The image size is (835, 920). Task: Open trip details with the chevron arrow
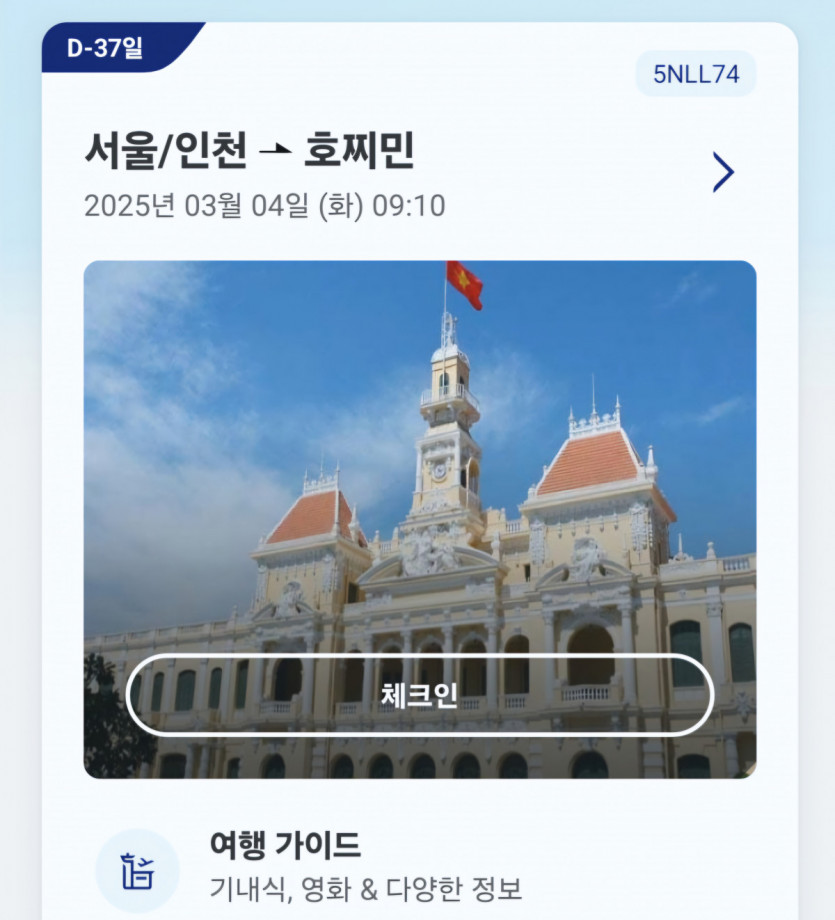723,172
